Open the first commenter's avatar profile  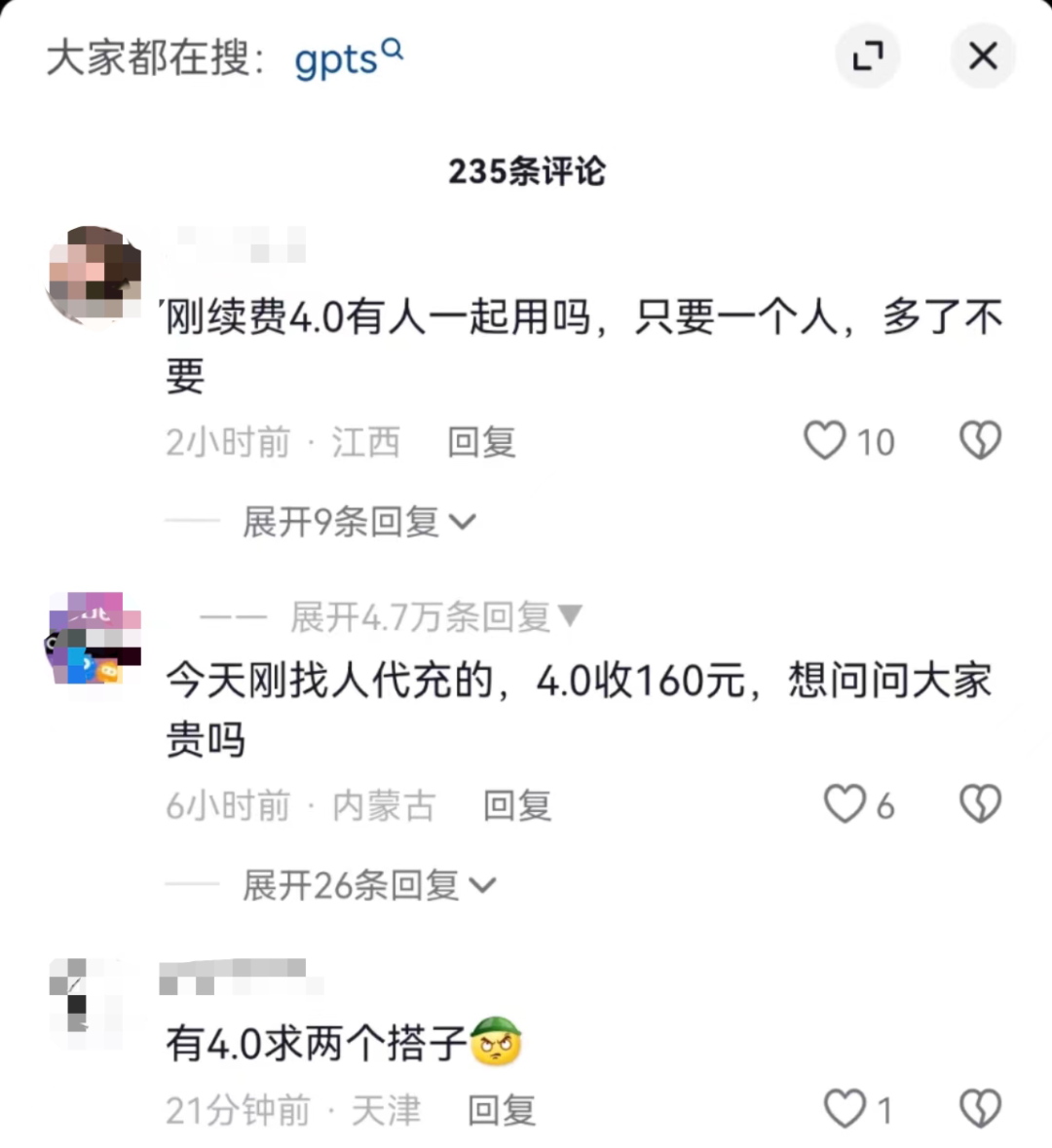(94, 275)
